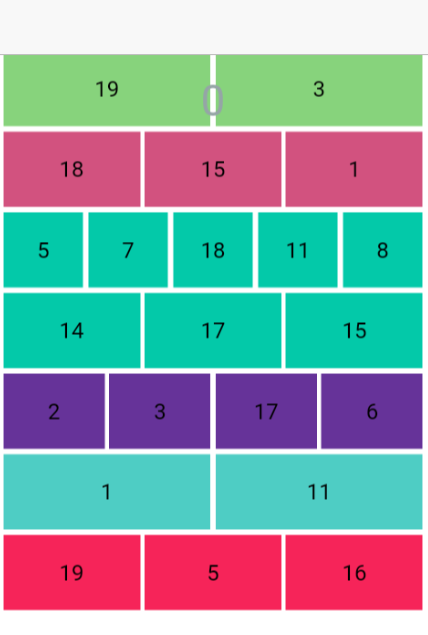Pick the purple tile numbered 17
Image resolution: width=428 pixels, height=635 pixels.
(266, 411)
